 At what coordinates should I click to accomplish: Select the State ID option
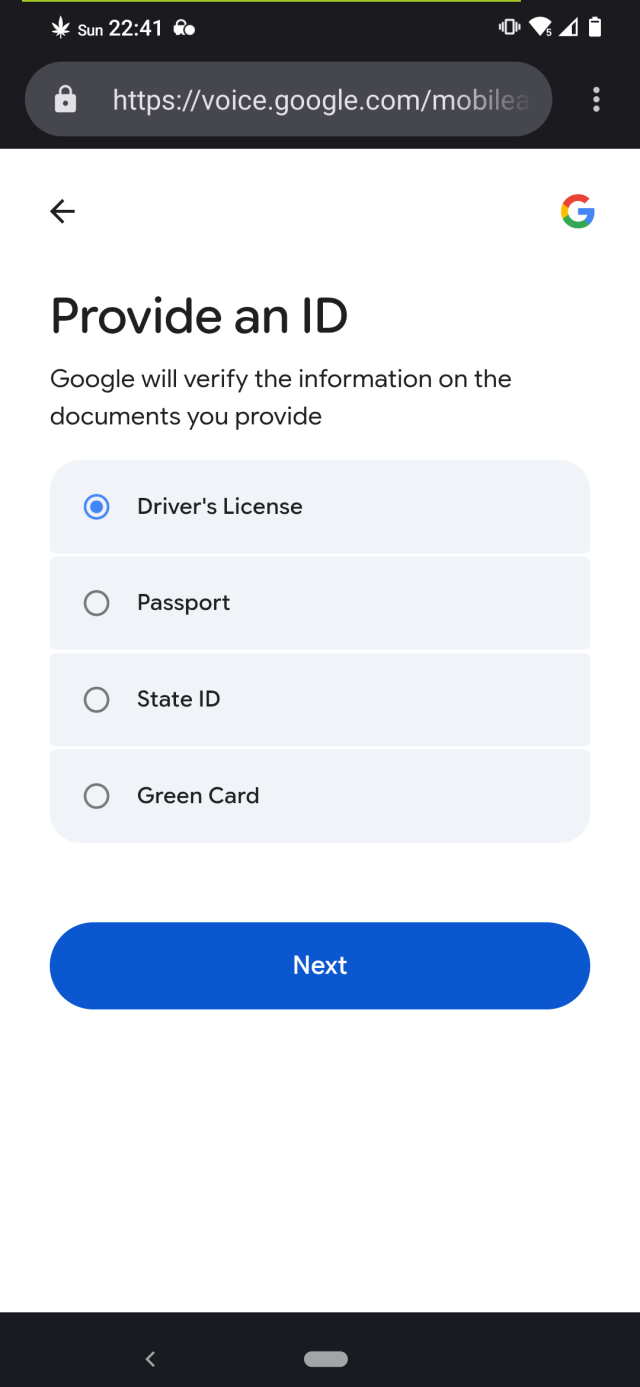point(320,699)
